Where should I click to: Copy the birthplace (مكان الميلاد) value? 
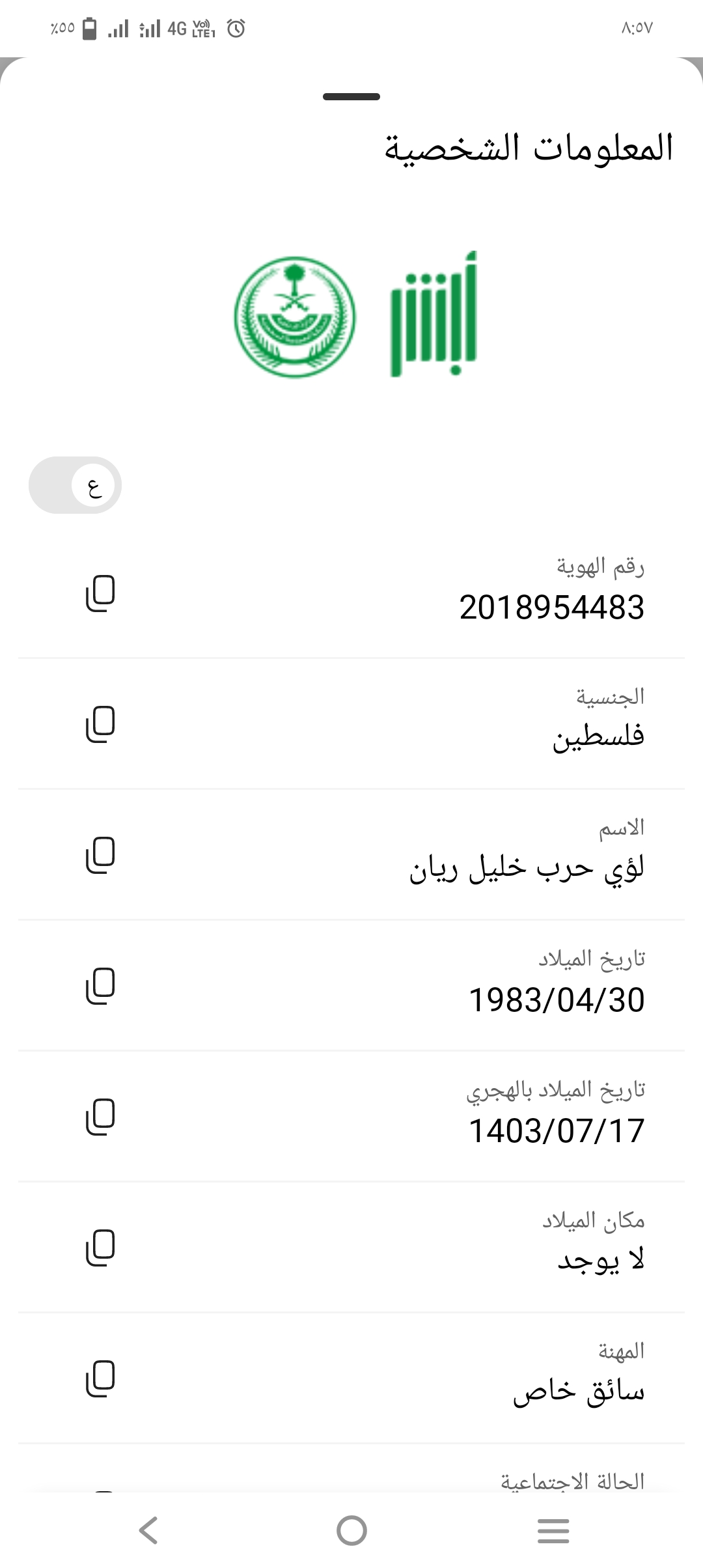pos(100,1248)
